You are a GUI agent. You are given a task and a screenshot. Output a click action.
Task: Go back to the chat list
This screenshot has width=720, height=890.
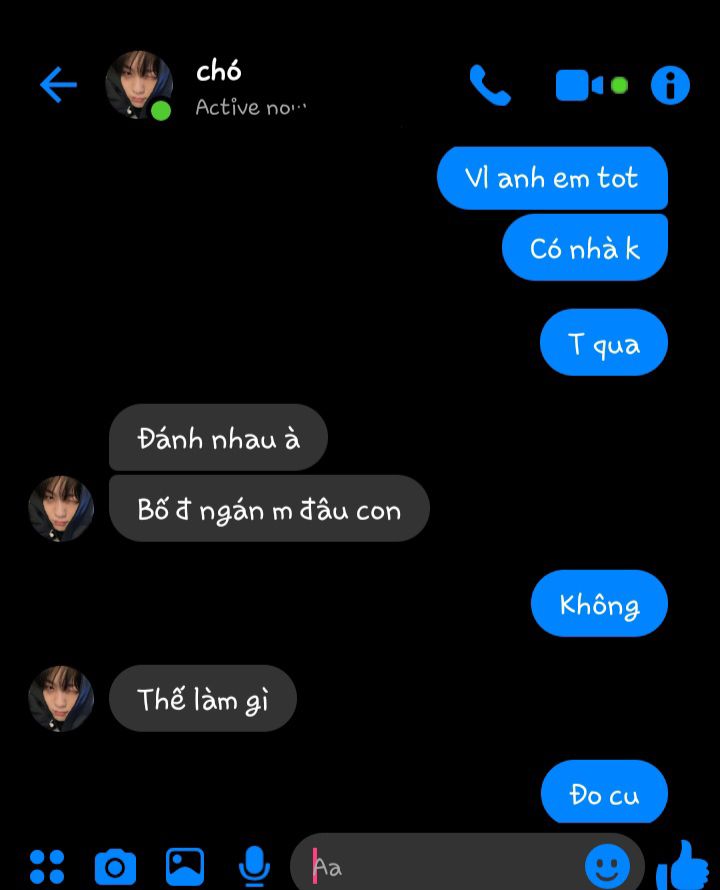coord(58,86)
